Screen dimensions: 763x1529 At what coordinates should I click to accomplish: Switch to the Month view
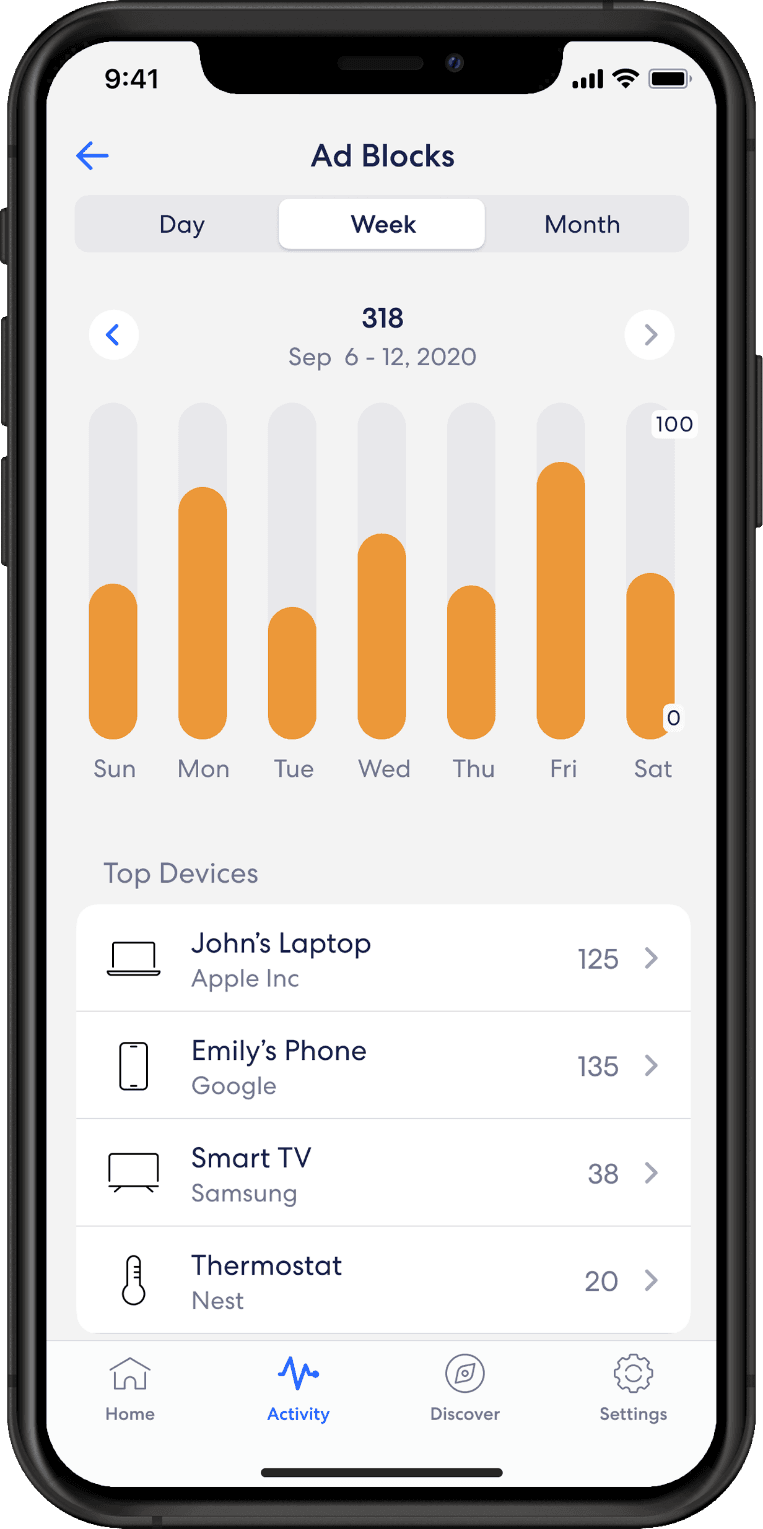tap(582, 224)
